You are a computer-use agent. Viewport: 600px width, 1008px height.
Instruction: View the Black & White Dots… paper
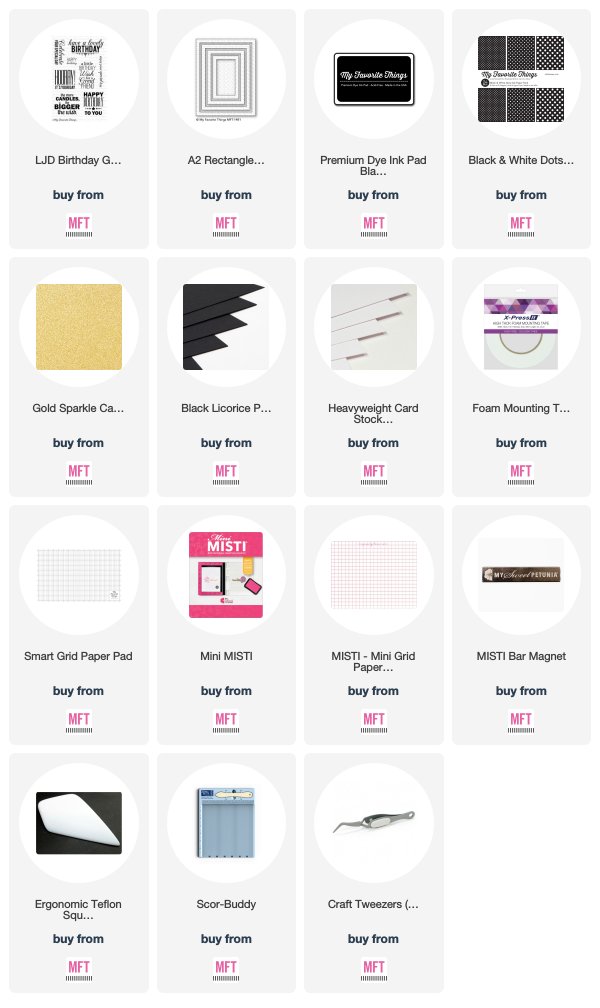tap(521, 80)
